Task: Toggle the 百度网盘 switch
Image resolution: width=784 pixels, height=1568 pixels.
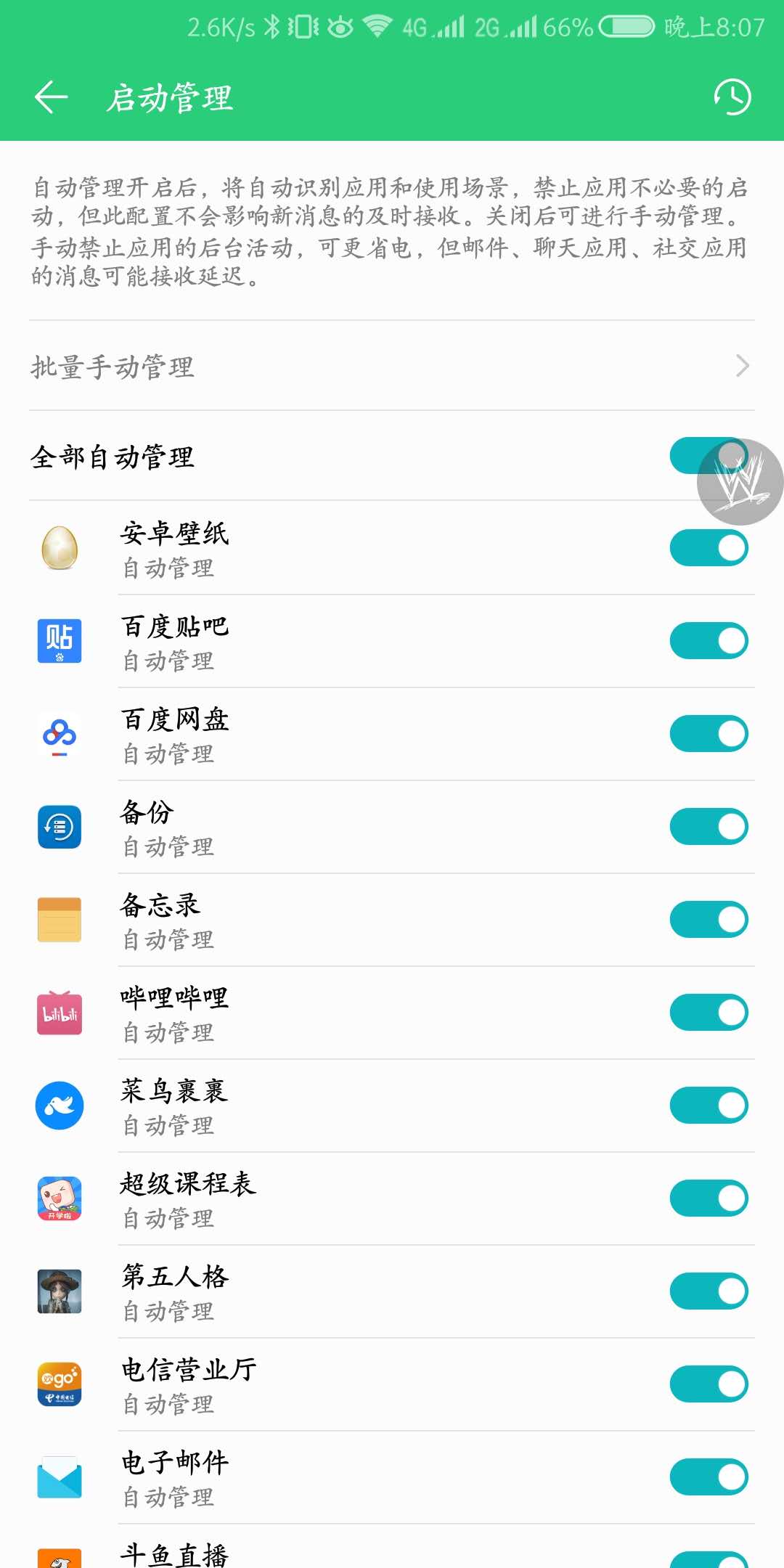Action: pos(708,735)
